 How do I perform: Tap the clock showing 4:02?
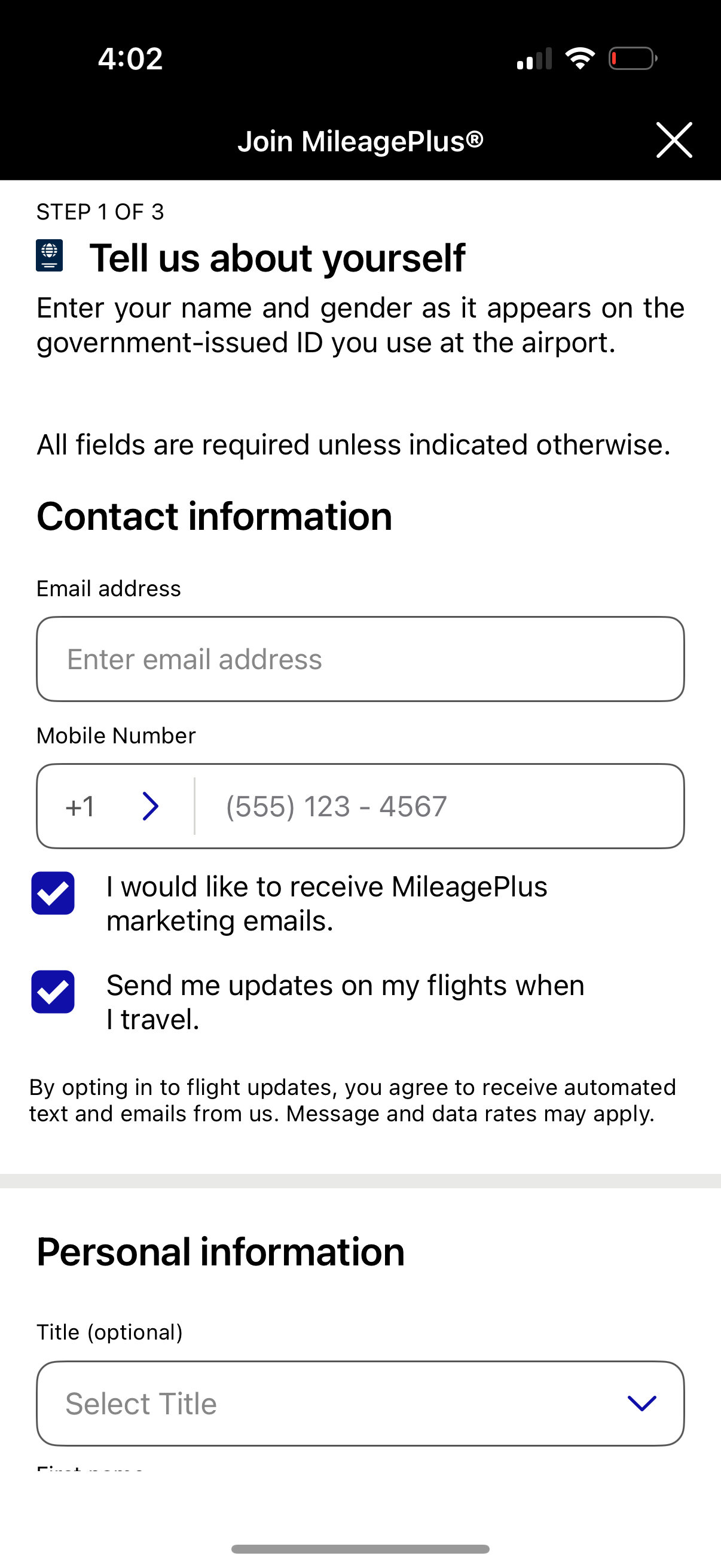pos(130,58)
